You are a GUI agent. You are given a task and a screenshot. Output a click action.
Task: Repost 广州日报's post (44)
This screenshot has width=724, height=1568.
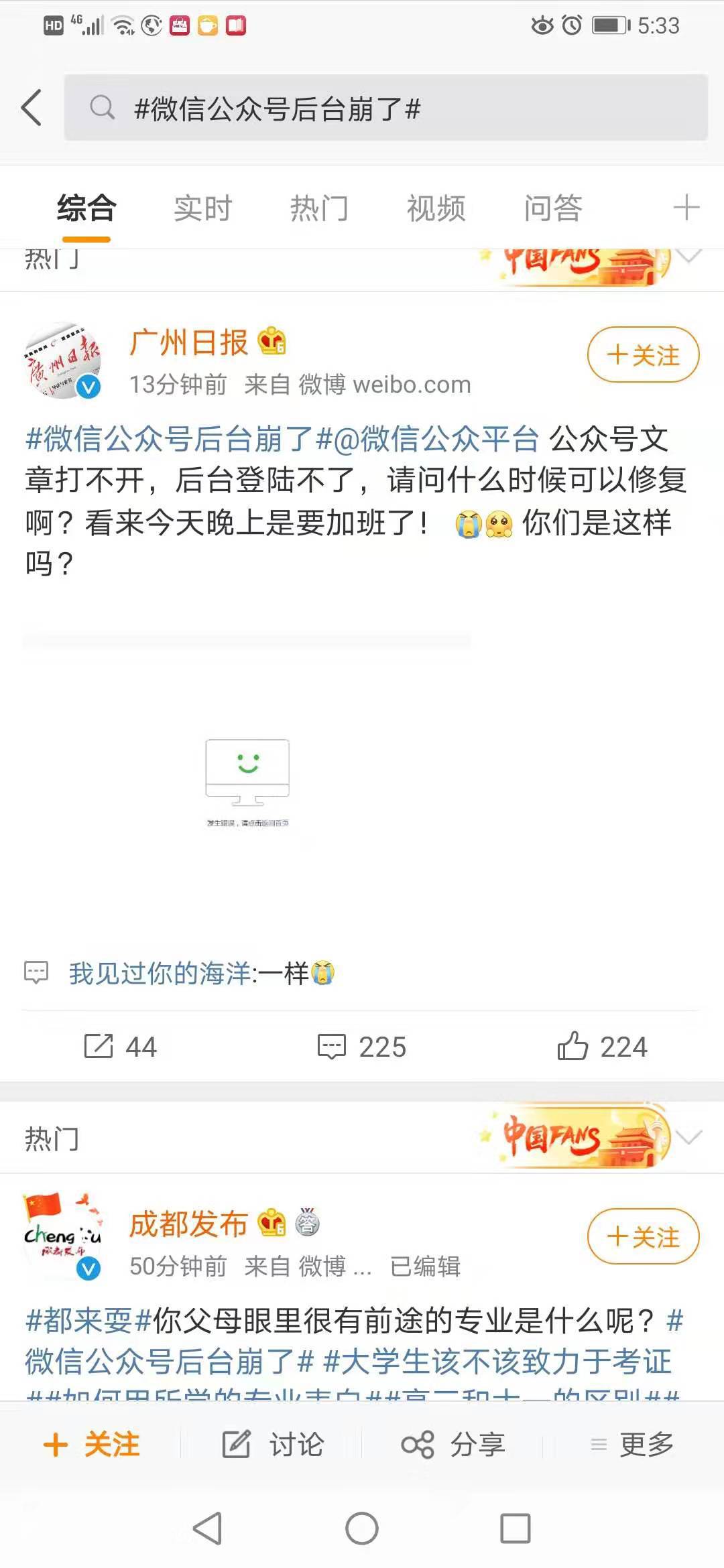click(121, 1047)
